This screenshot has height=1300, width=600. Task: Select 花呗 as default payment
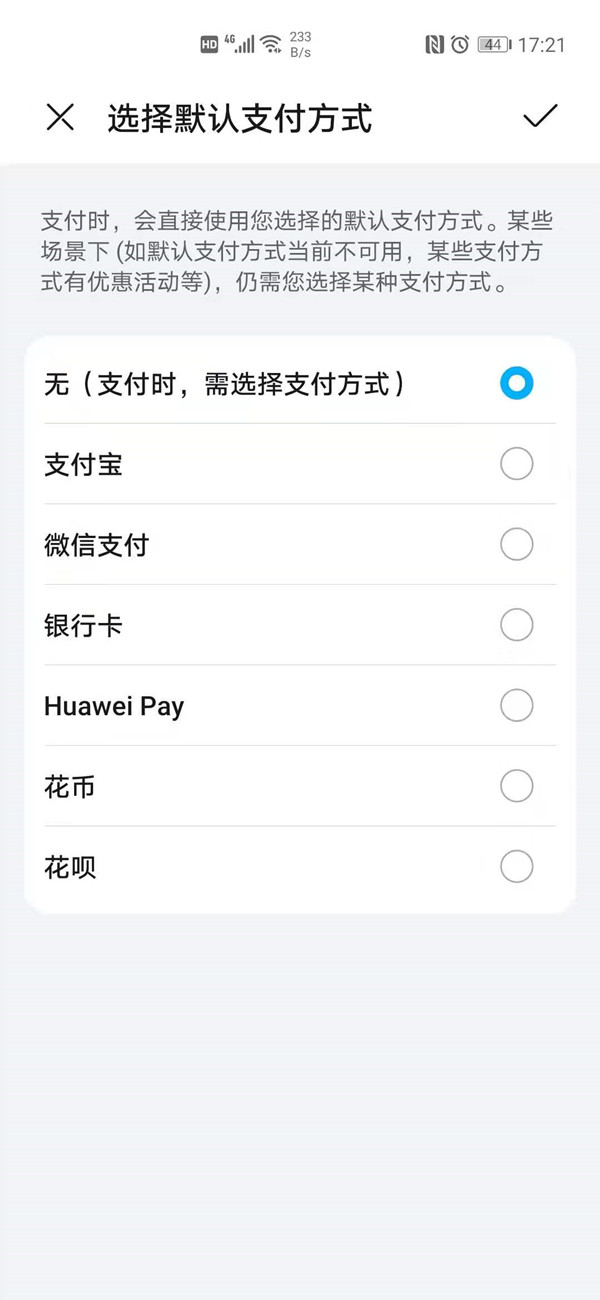(x=516, y=867)
